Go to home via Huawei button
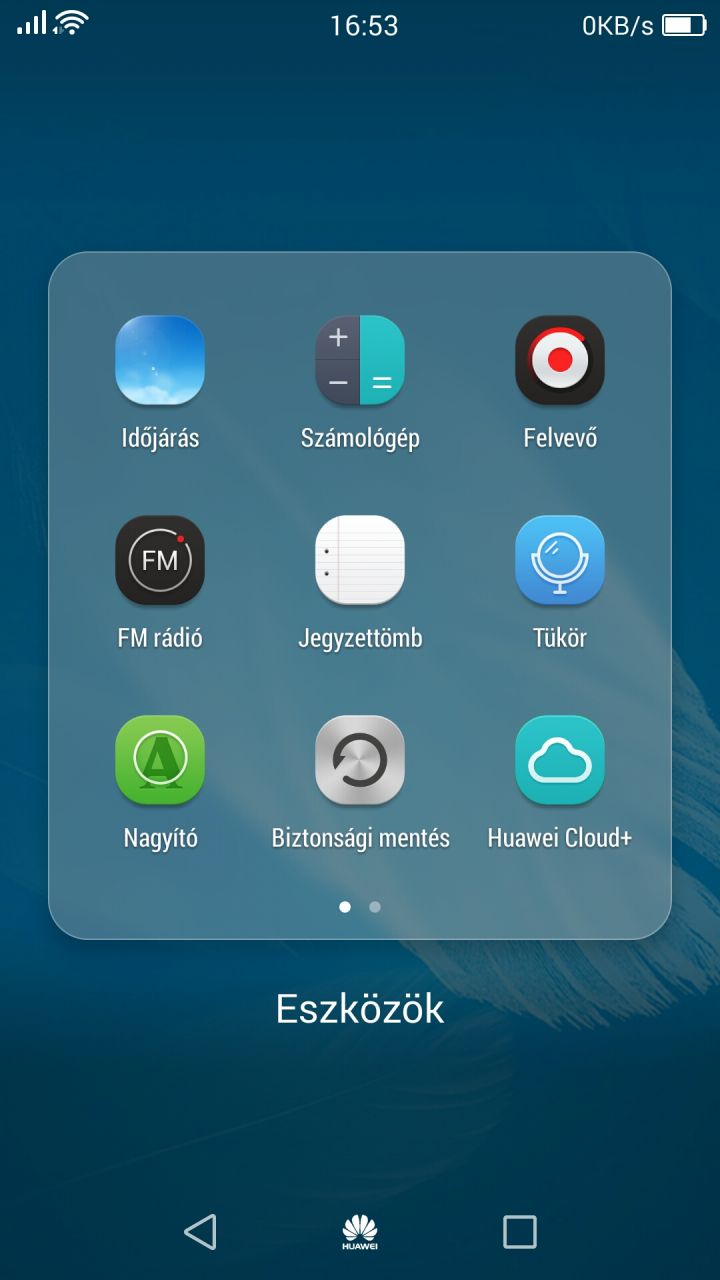Viewport: 720px width, 1280px height. pyautogui.click(x=360, y=1233)
